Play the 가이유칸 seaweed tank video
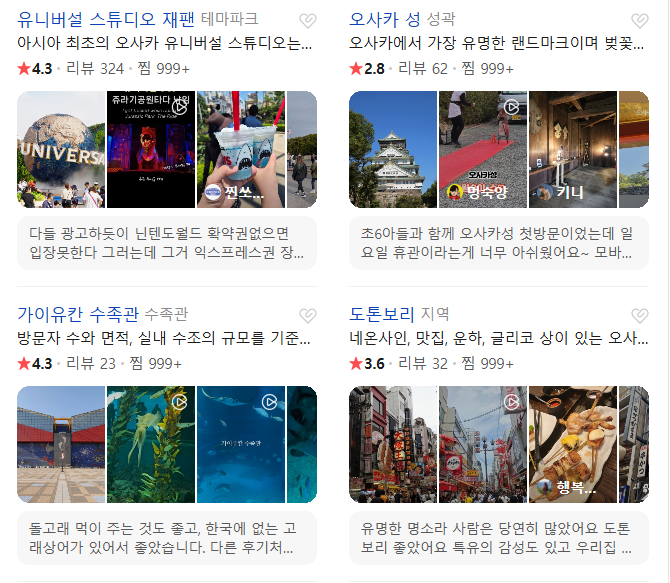This screenshot has width=670, height=583. [x=151, y=445]
